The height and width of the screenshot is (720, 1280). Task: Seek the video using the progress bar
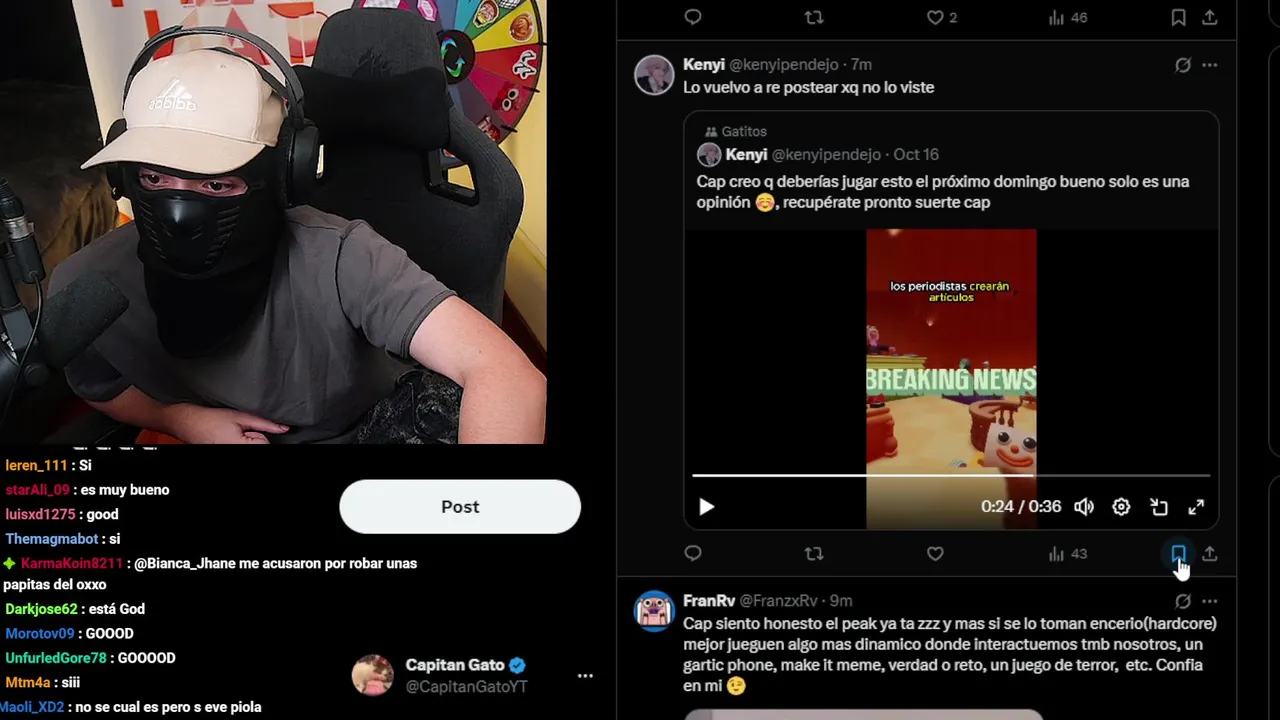pyautogui.click(x=950, y=475)
